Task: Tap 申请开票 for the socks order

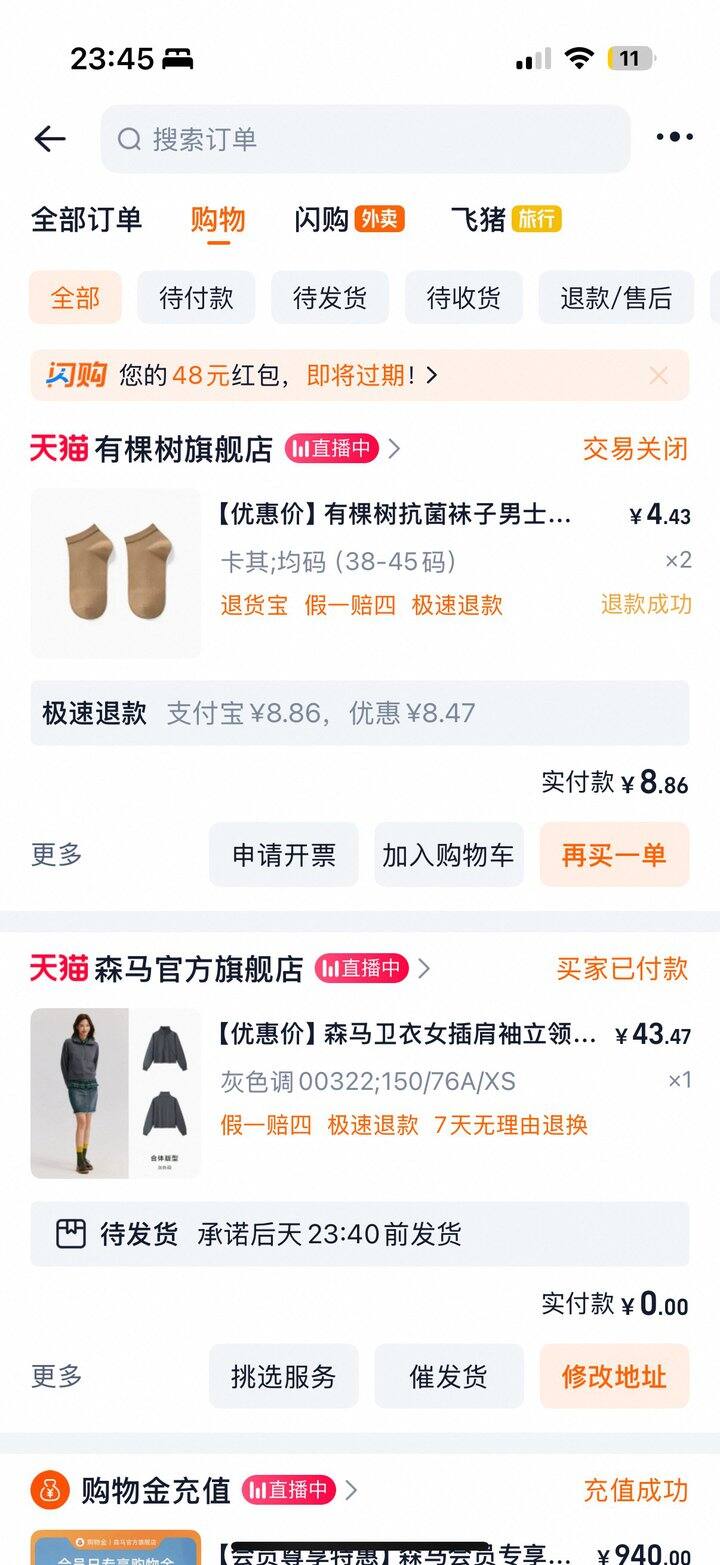Action: 284,855
